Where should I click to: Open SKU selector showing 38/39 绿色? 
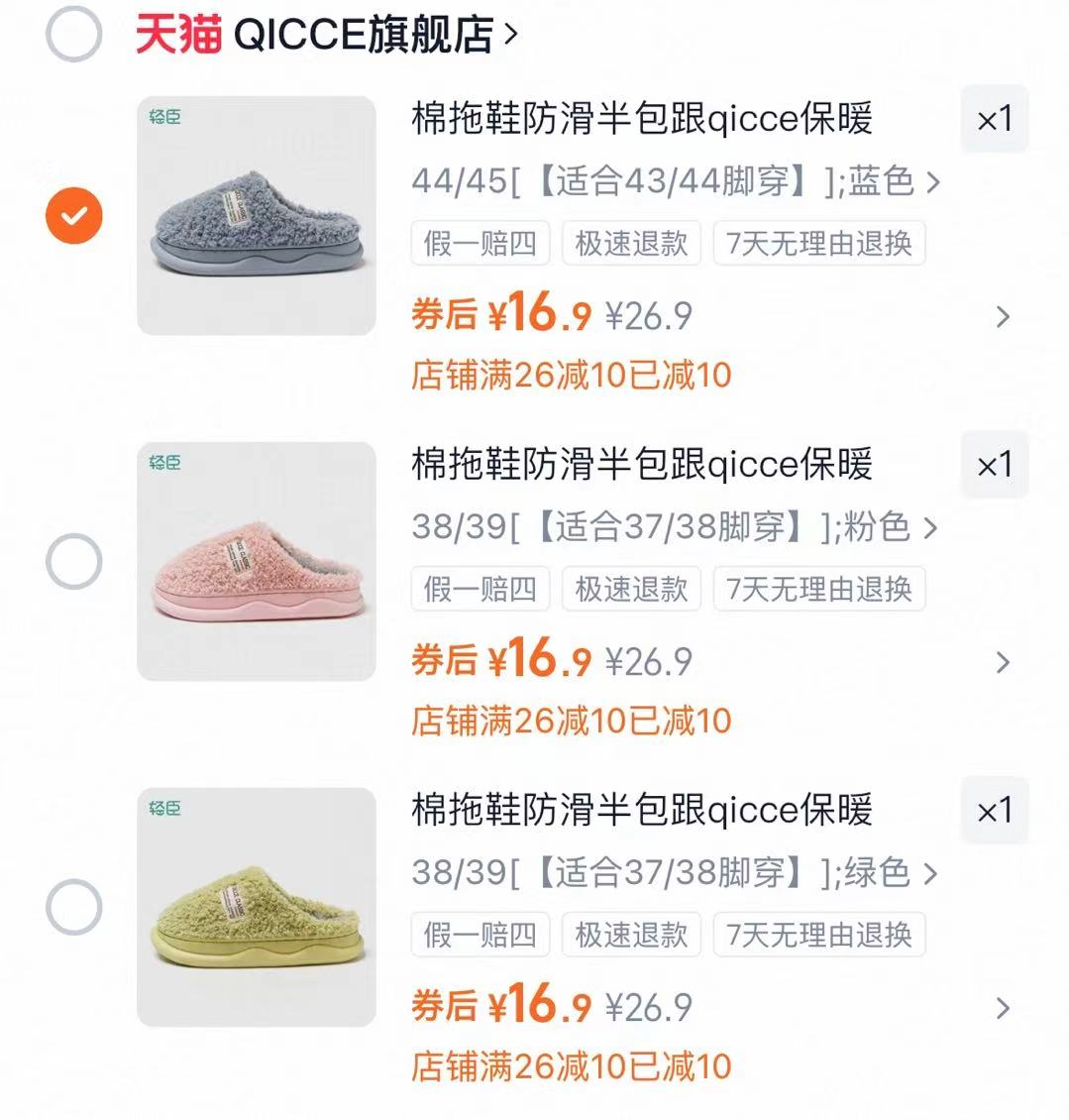674,874
